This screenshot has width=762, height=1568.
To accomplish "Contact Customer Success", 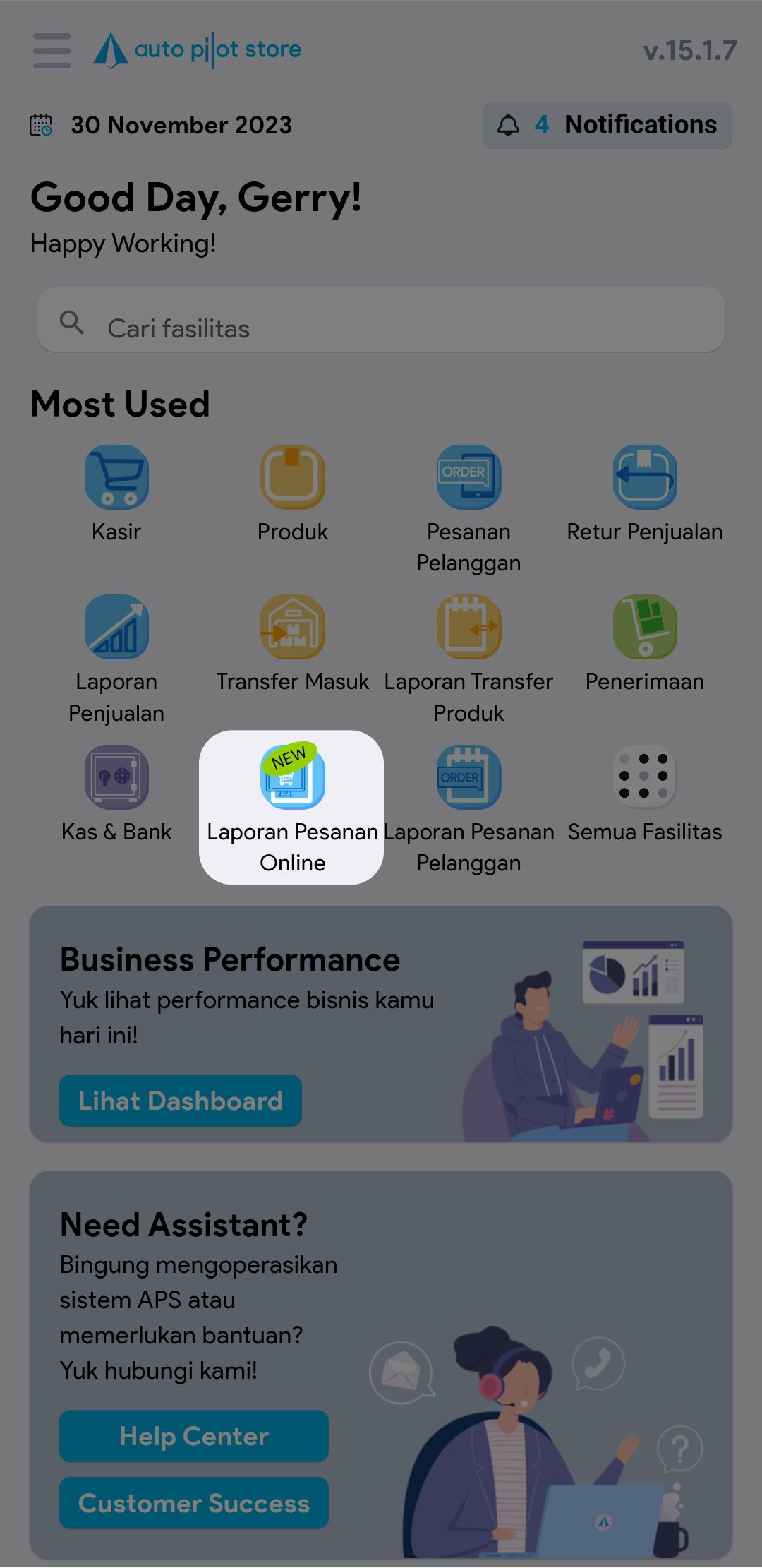I will 194,1503.
